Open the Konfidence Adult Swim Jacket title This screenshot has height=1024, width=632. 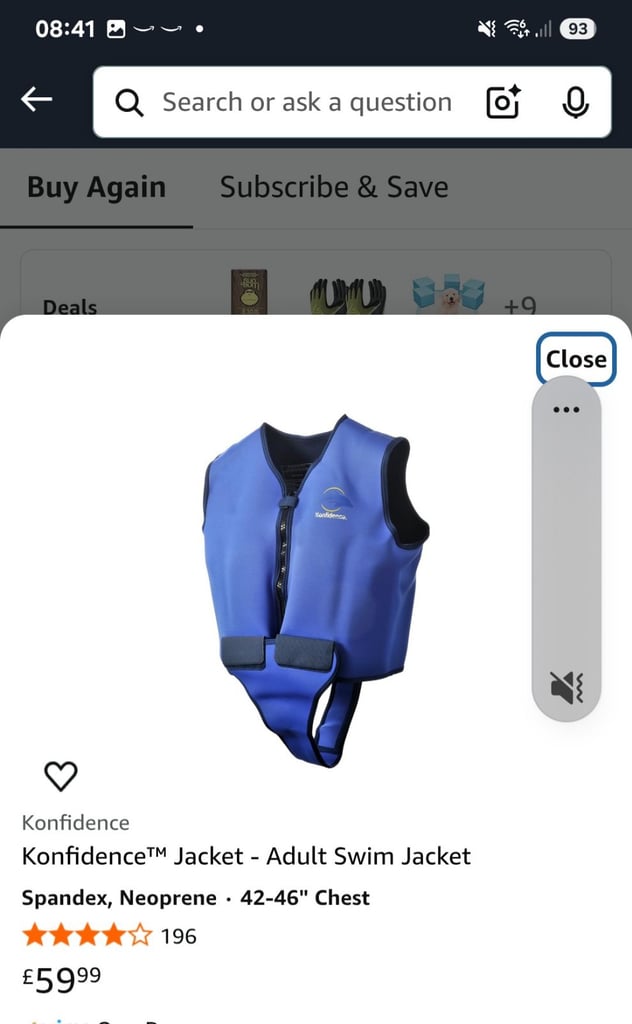(x=246, y=856)
